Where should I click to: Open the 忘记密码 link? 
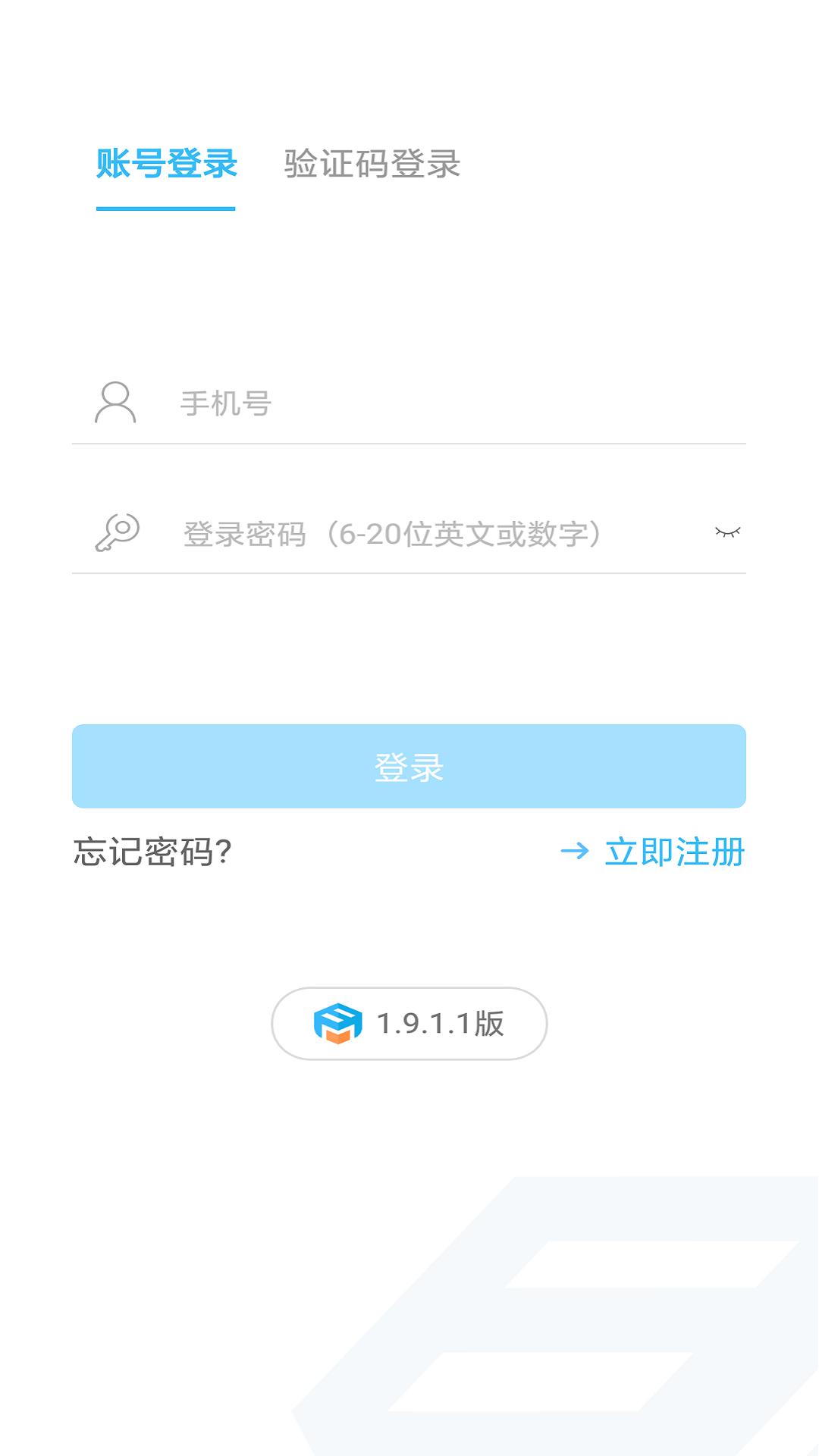point(152,852)
